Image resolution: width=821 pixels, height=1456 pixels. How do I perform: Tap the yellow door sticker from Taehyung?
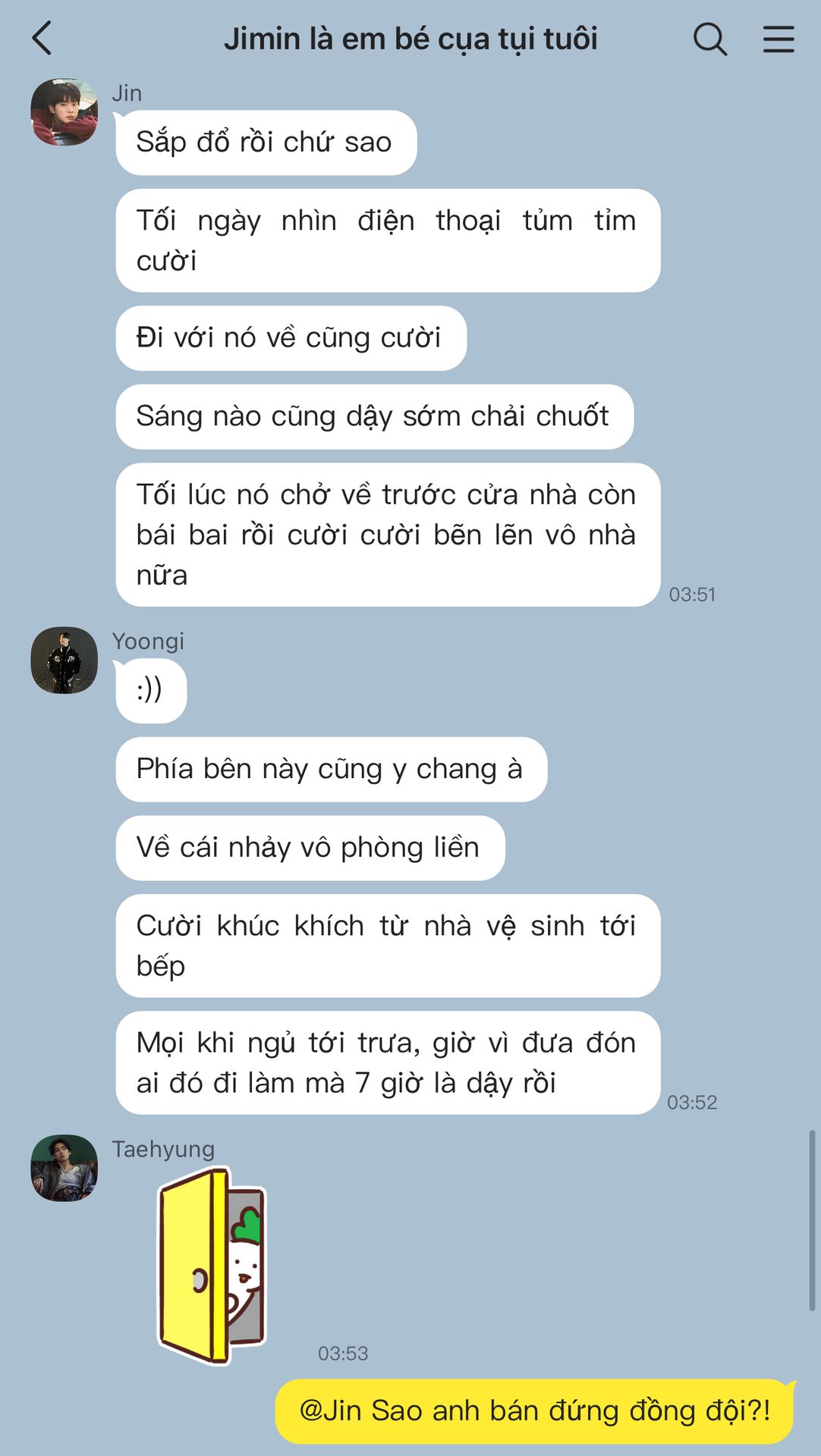click(212, 1265)
